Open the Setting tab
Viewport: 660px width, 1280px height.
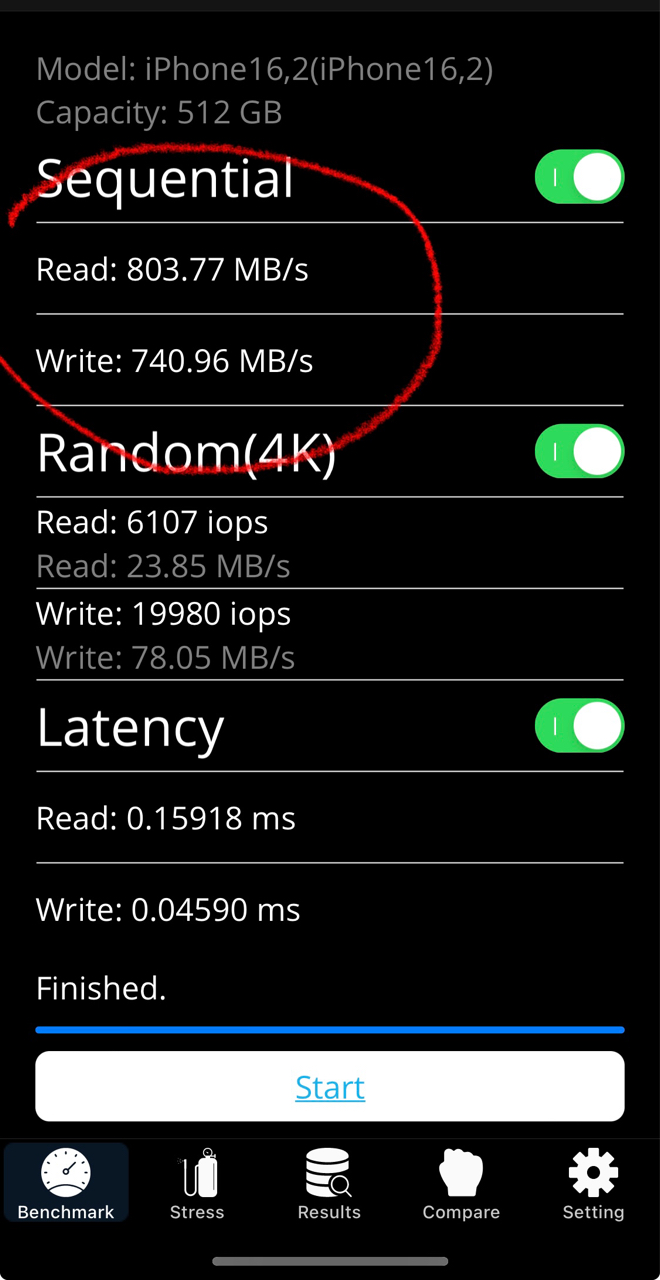[x=593, y=1184]
